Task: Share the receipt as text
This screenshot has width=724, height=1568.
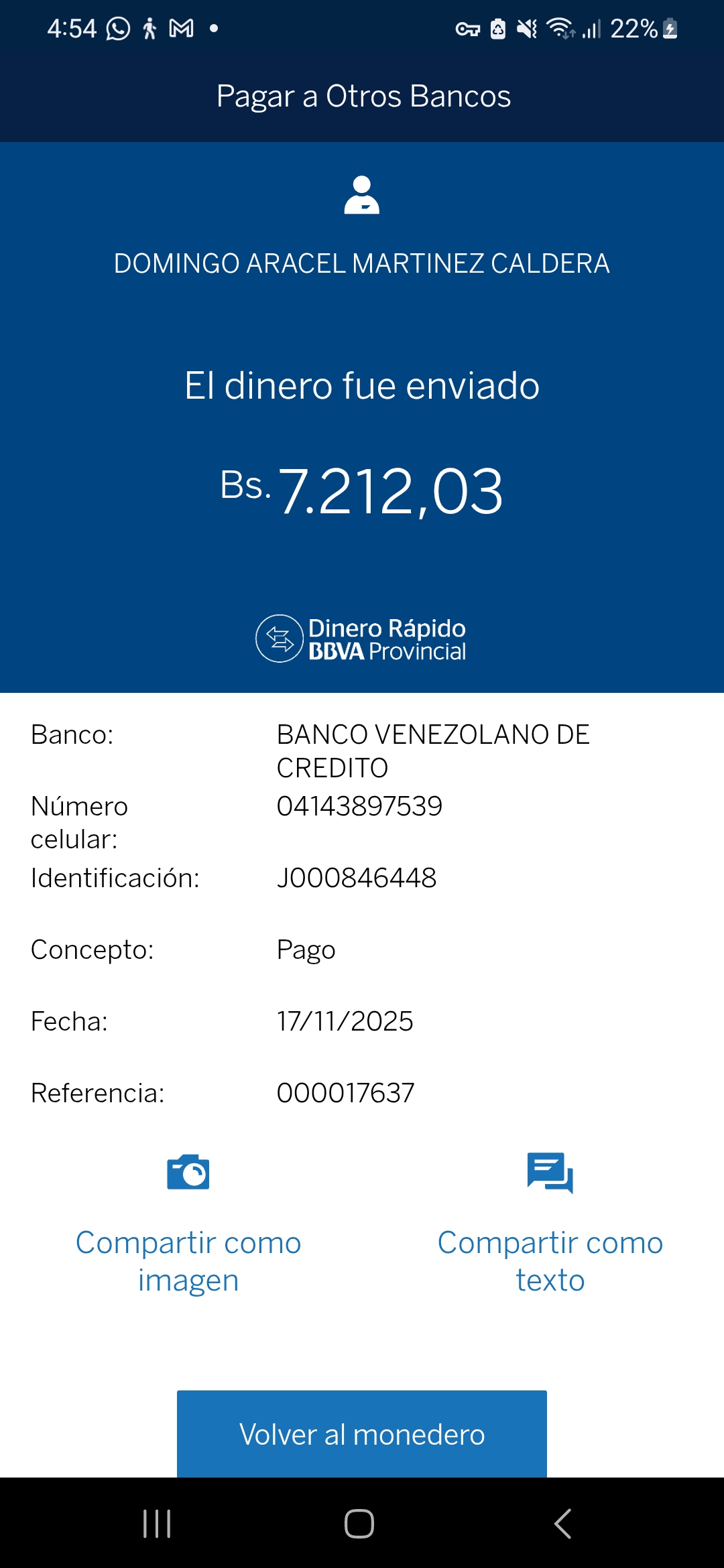Action: point(550,1224)
